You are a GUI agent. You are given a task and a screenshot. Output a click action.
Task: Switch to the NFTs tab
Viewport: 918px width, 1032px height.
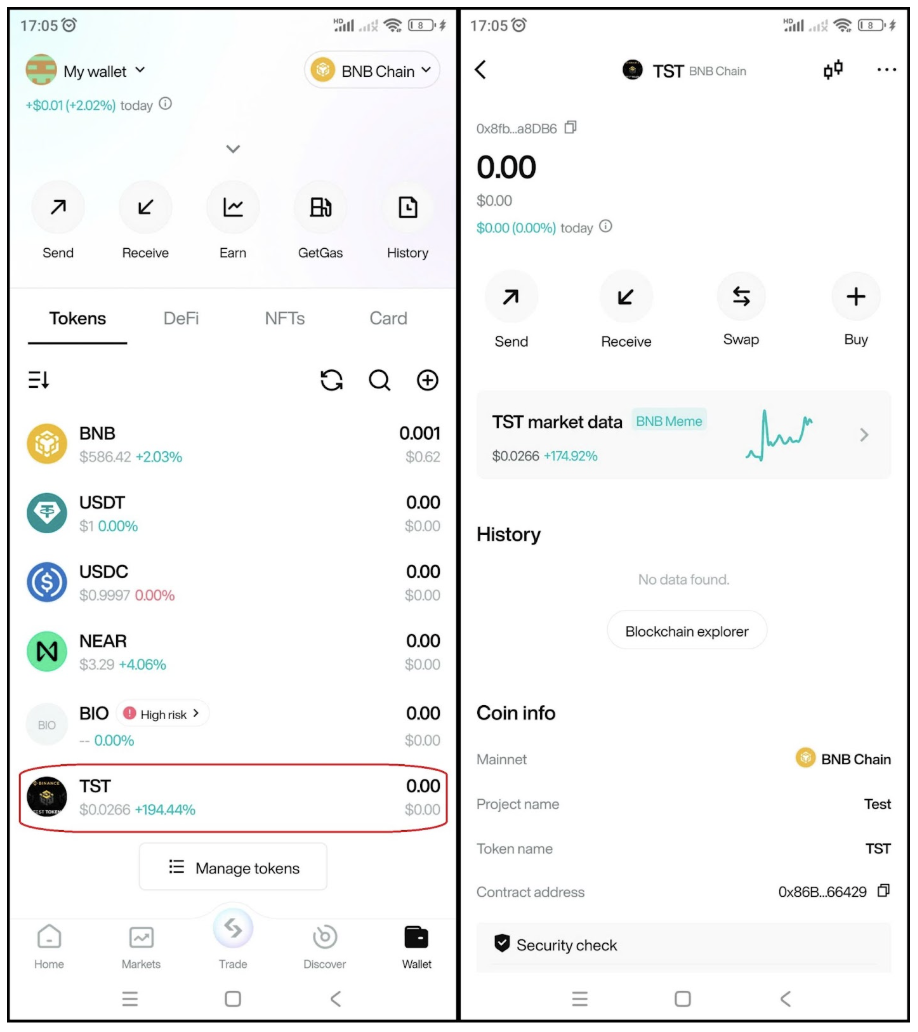pos(285,319)
